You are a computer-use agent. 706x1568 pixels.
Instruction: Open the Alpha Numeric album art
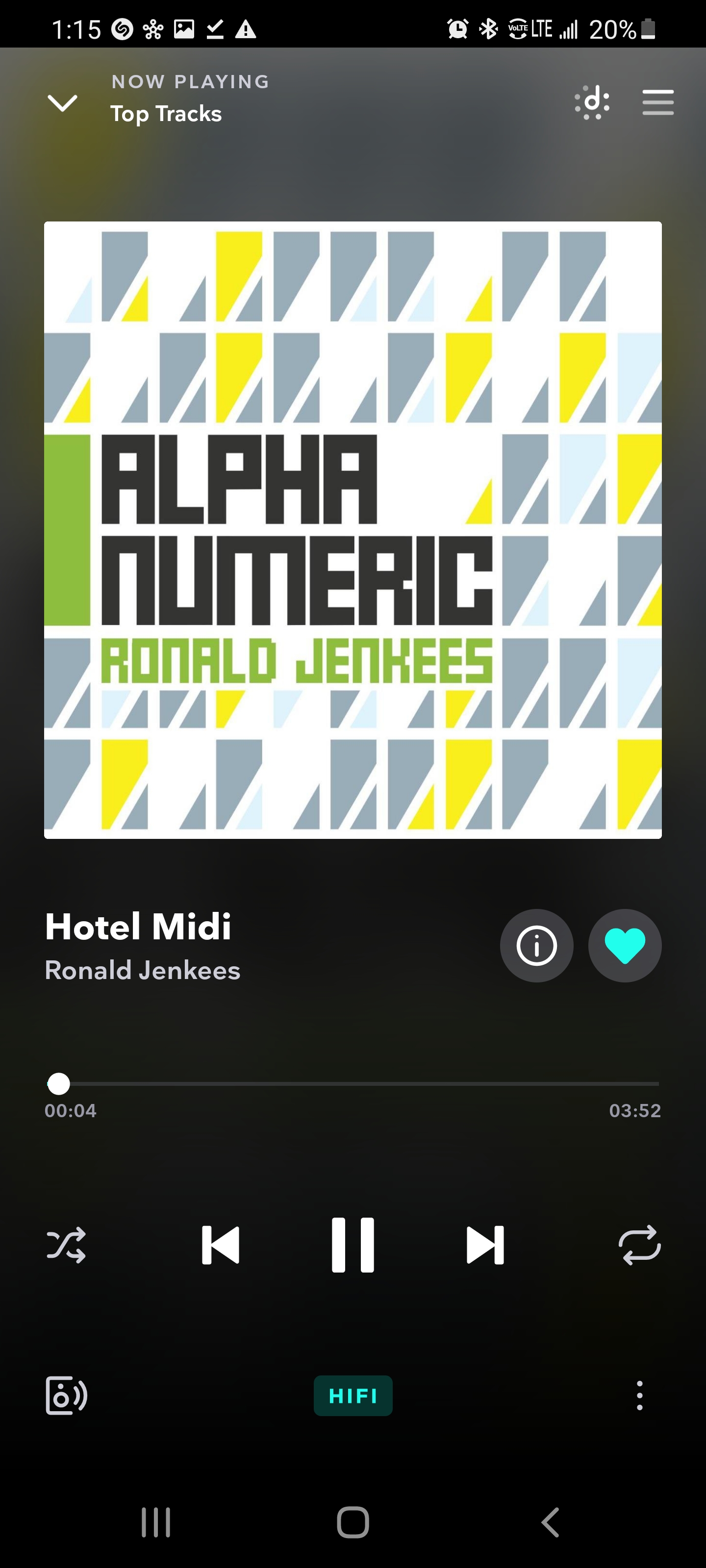353,530
